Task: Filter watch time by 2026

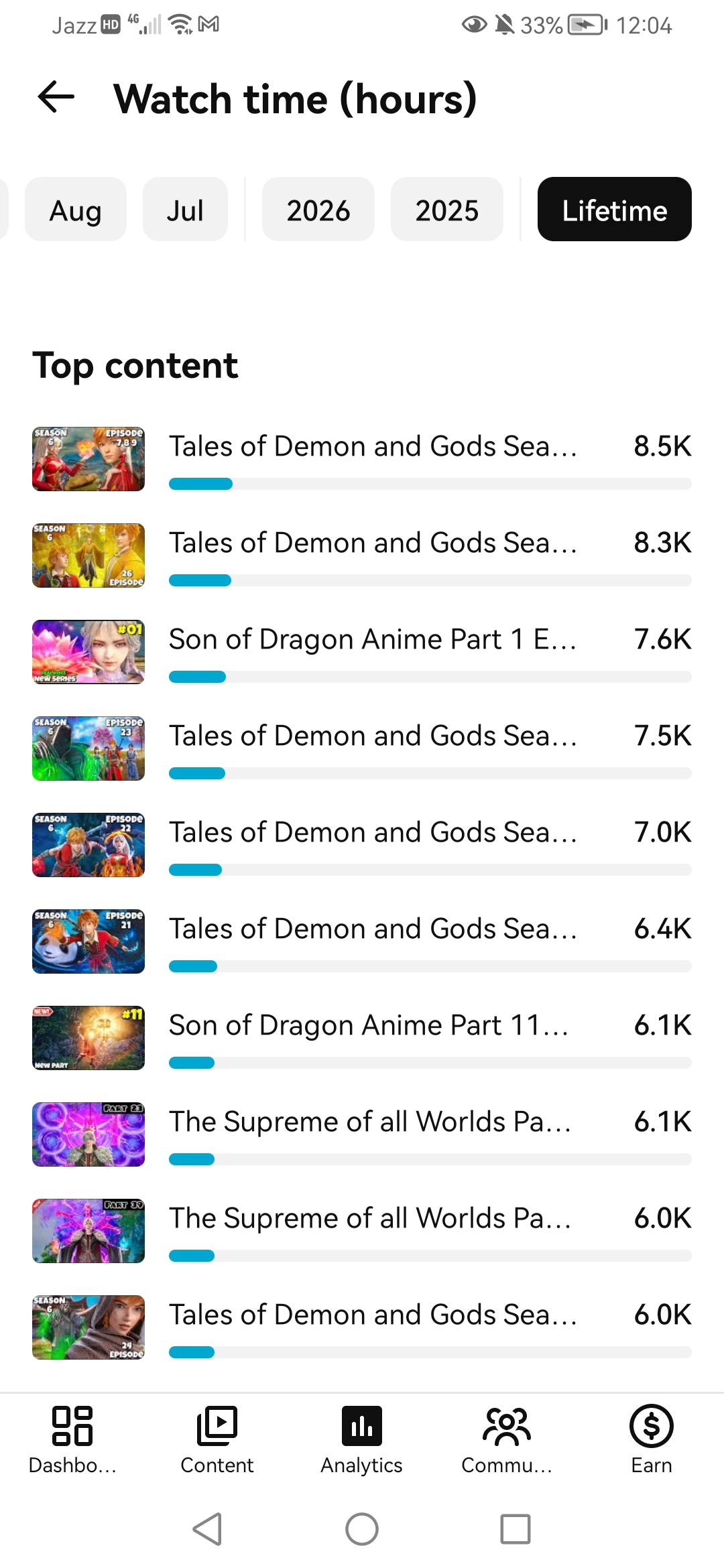Action: pyautogui.click(x=318, y=209)
